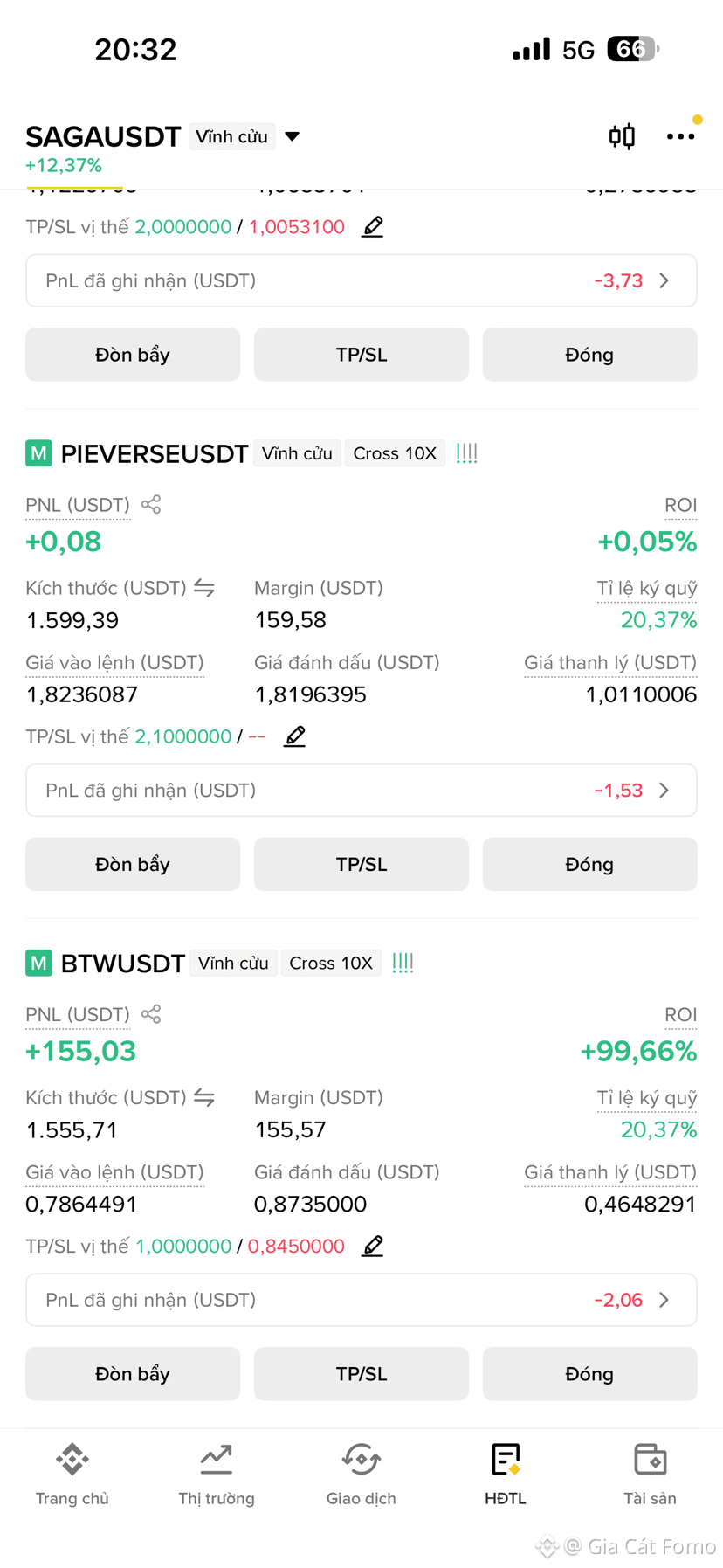Close the PIEVERSEUSDT position with Đóng
Viewport: 723px width, 1568px height.
589,864
